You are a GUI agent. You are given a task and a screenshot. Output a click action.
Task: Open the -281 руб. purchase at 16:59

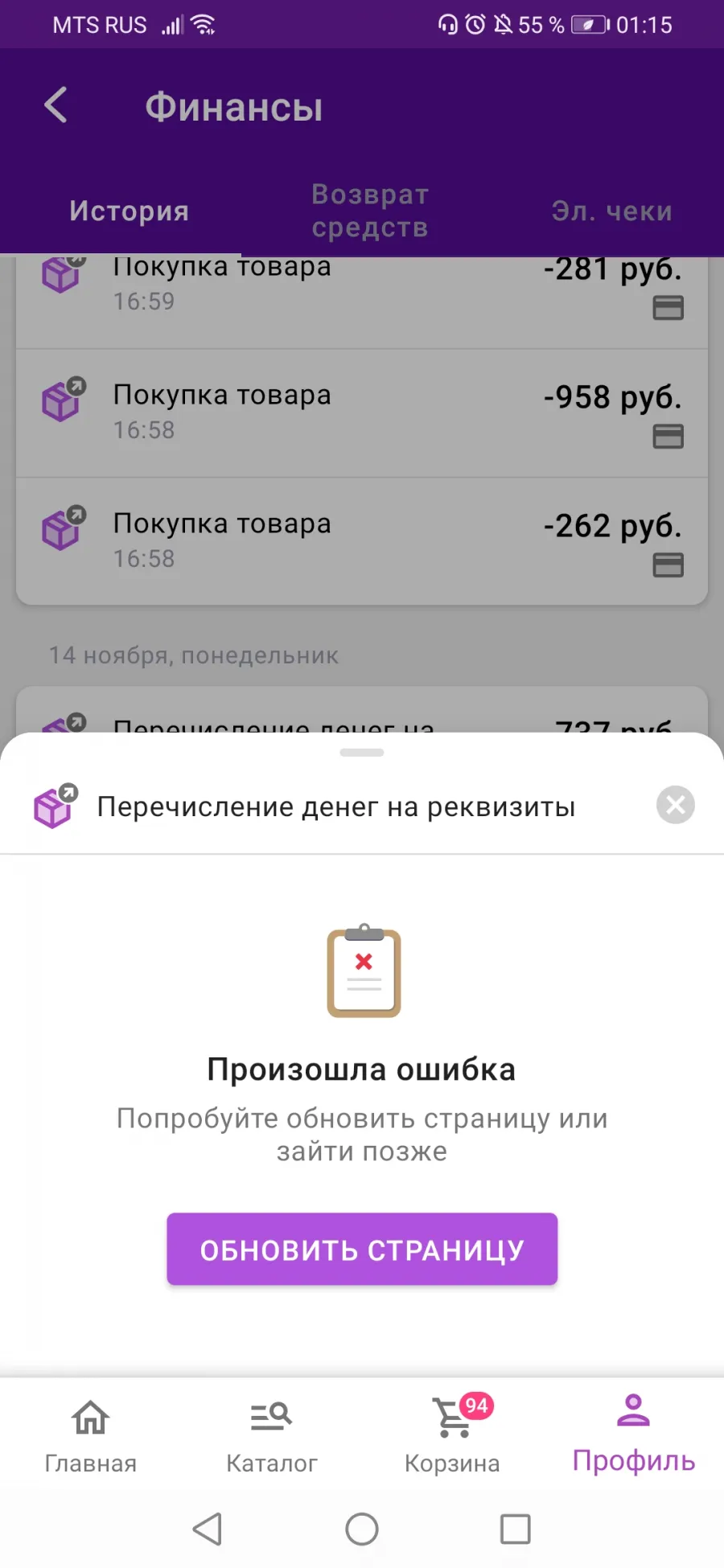tap(362, 302)
